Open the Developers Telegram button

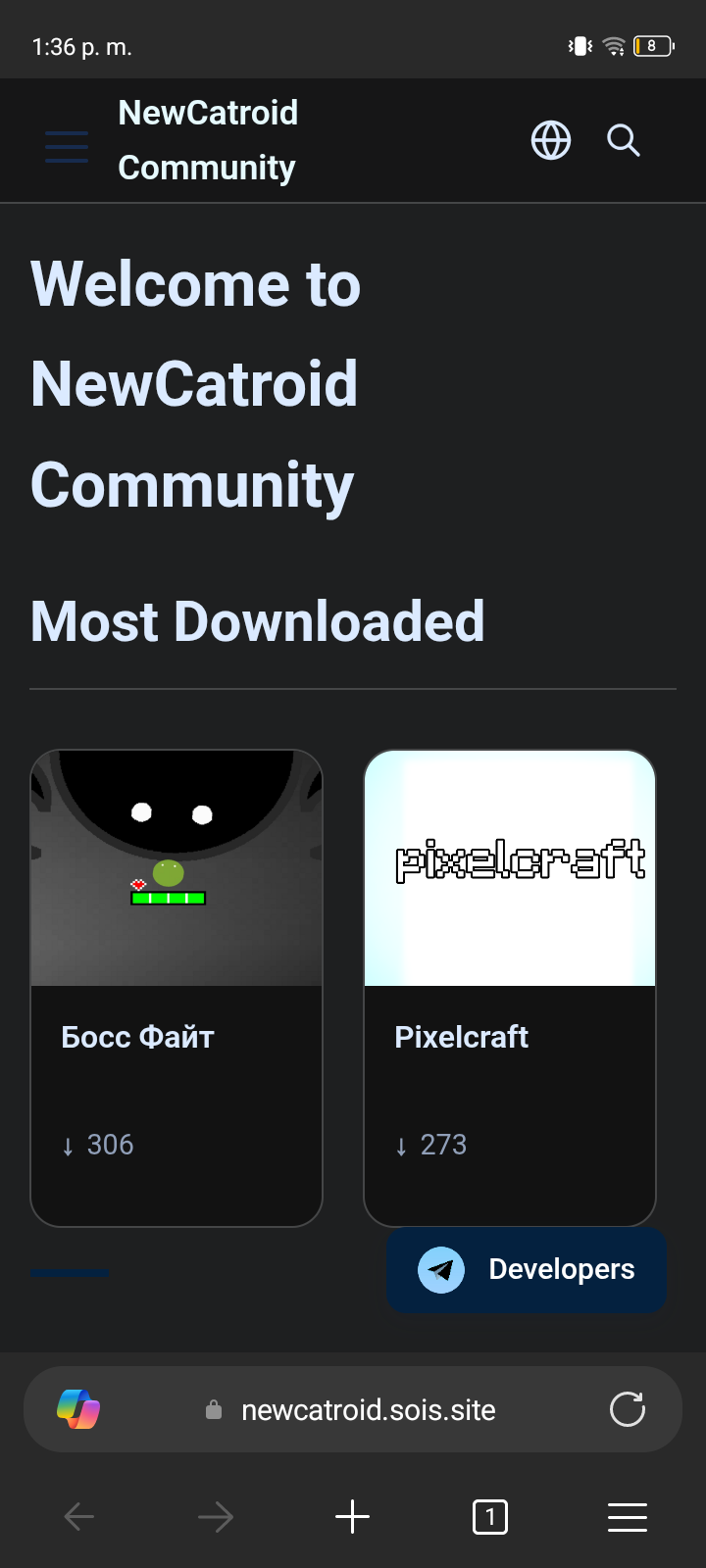[528, 1269]
